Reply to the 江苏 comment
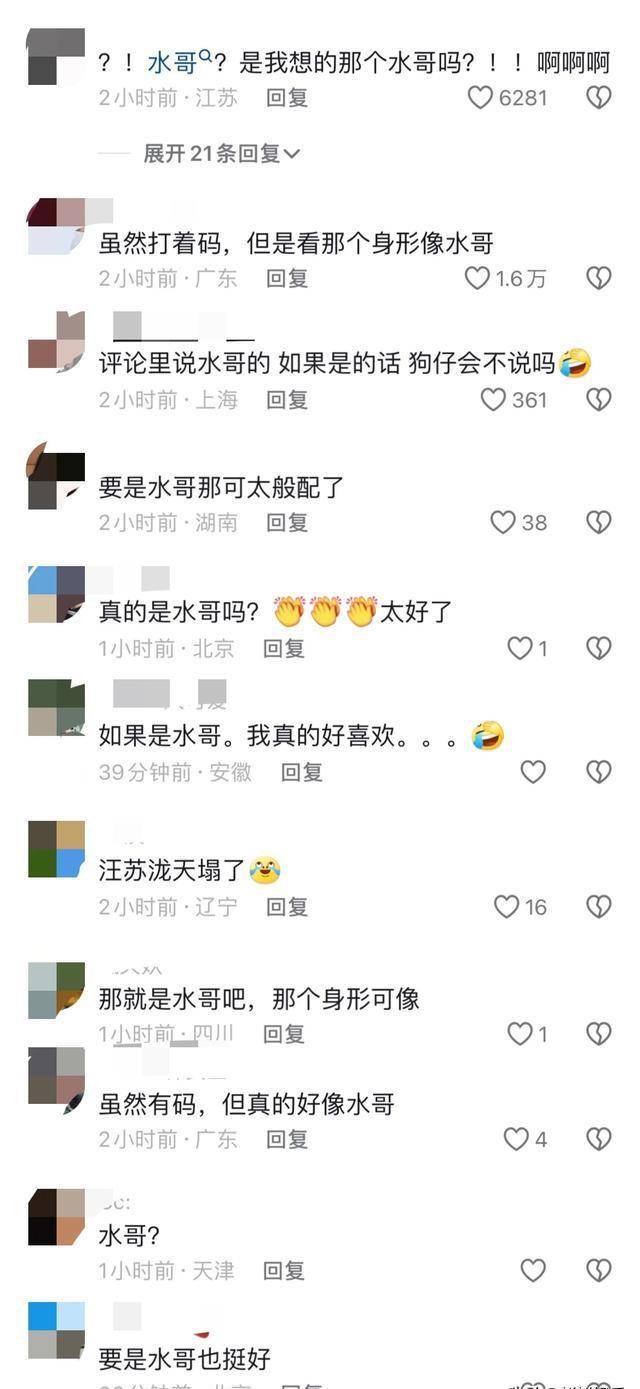640x1389 pixels. (x=286, y=98)
